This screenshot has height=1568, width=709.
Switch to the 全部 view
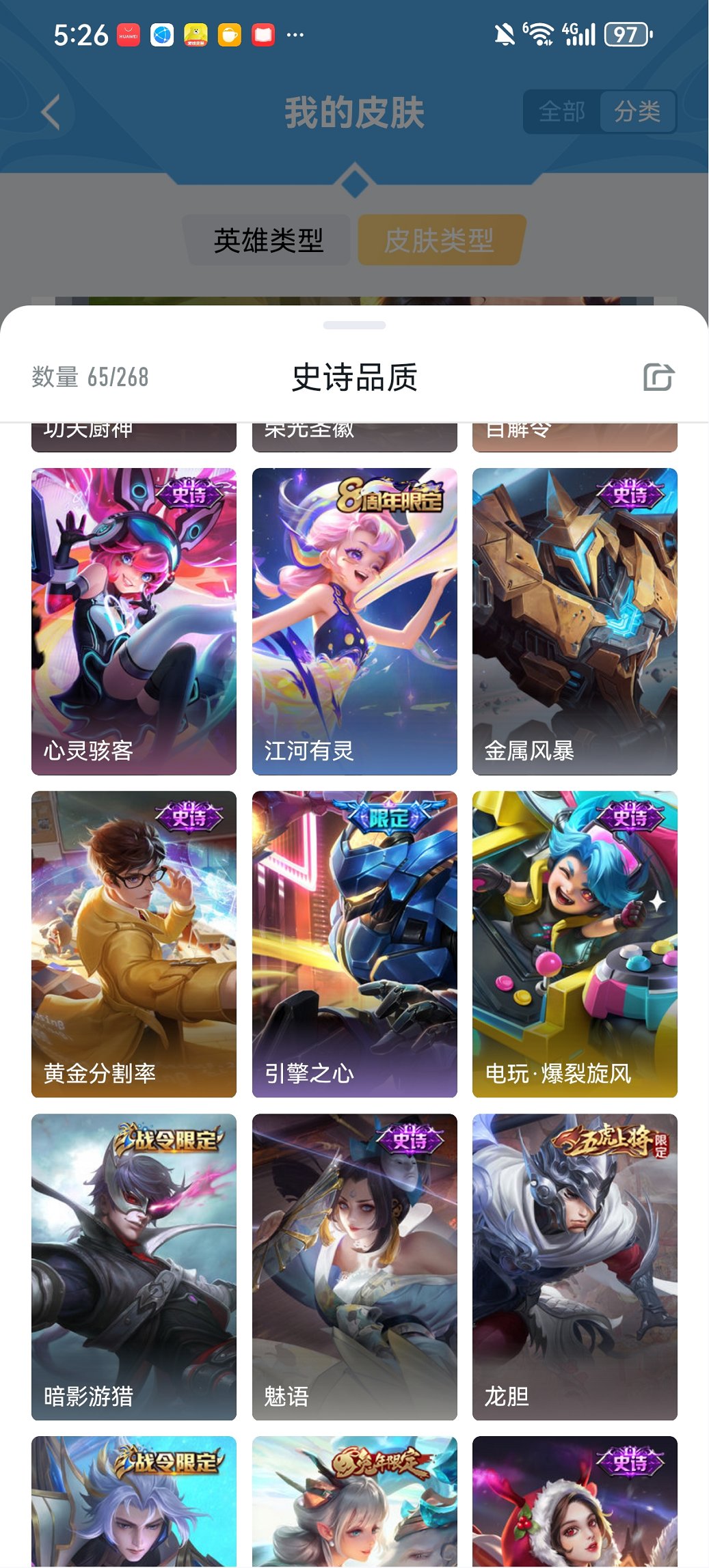pyautogui.click(x=561, y=111)
